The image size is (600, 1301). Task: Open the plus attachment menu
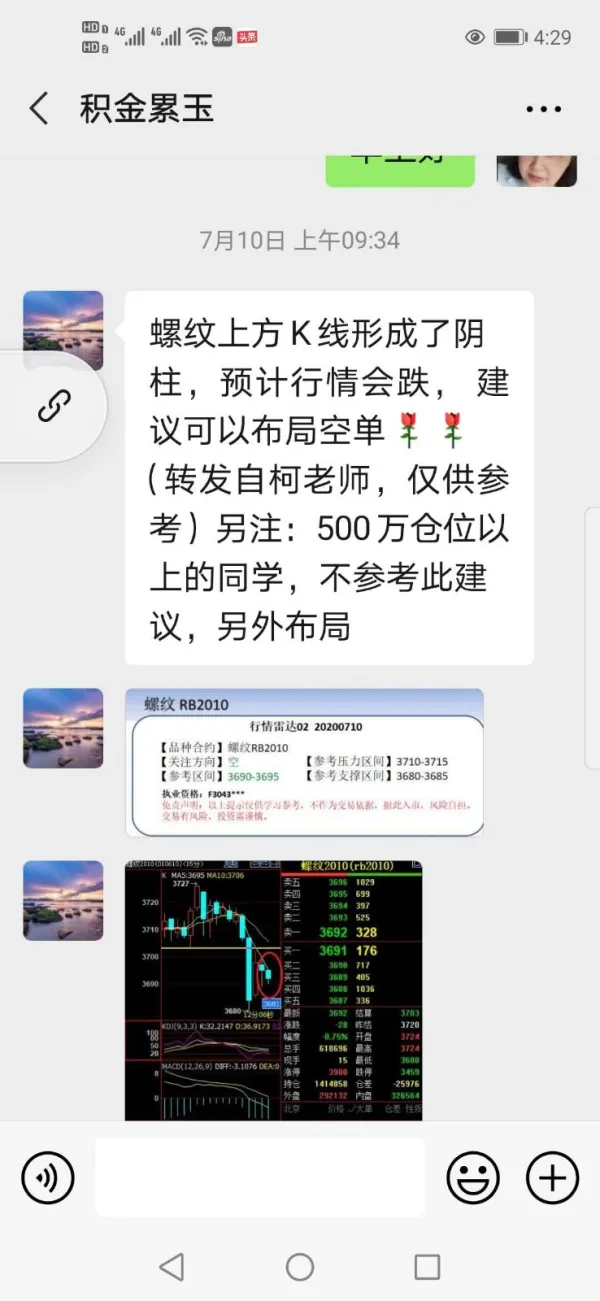(552, 1178)
